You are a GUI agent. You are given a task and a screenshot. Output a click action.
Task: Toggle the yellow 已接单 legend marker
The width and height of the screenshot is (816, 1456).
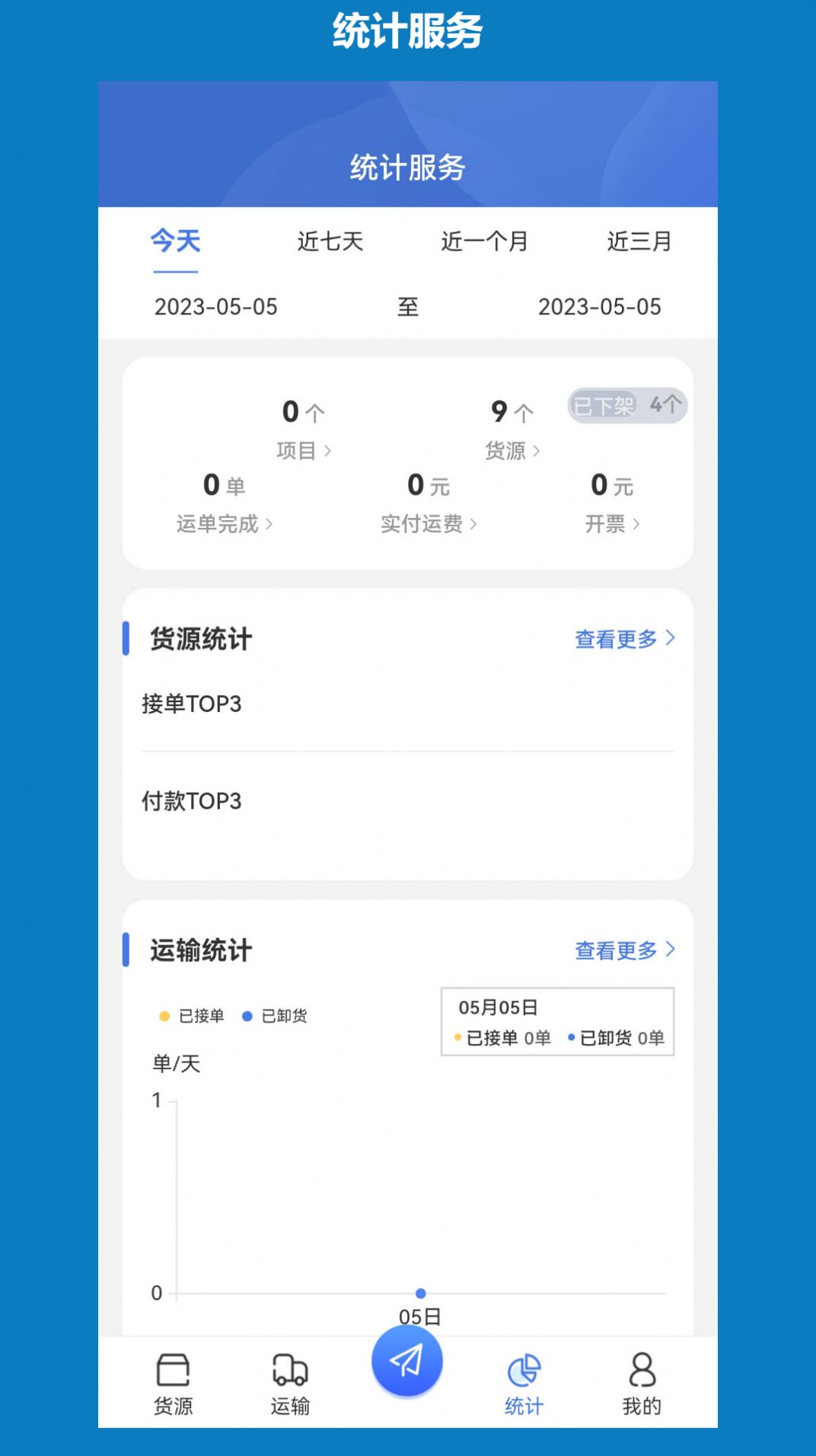161,1014
